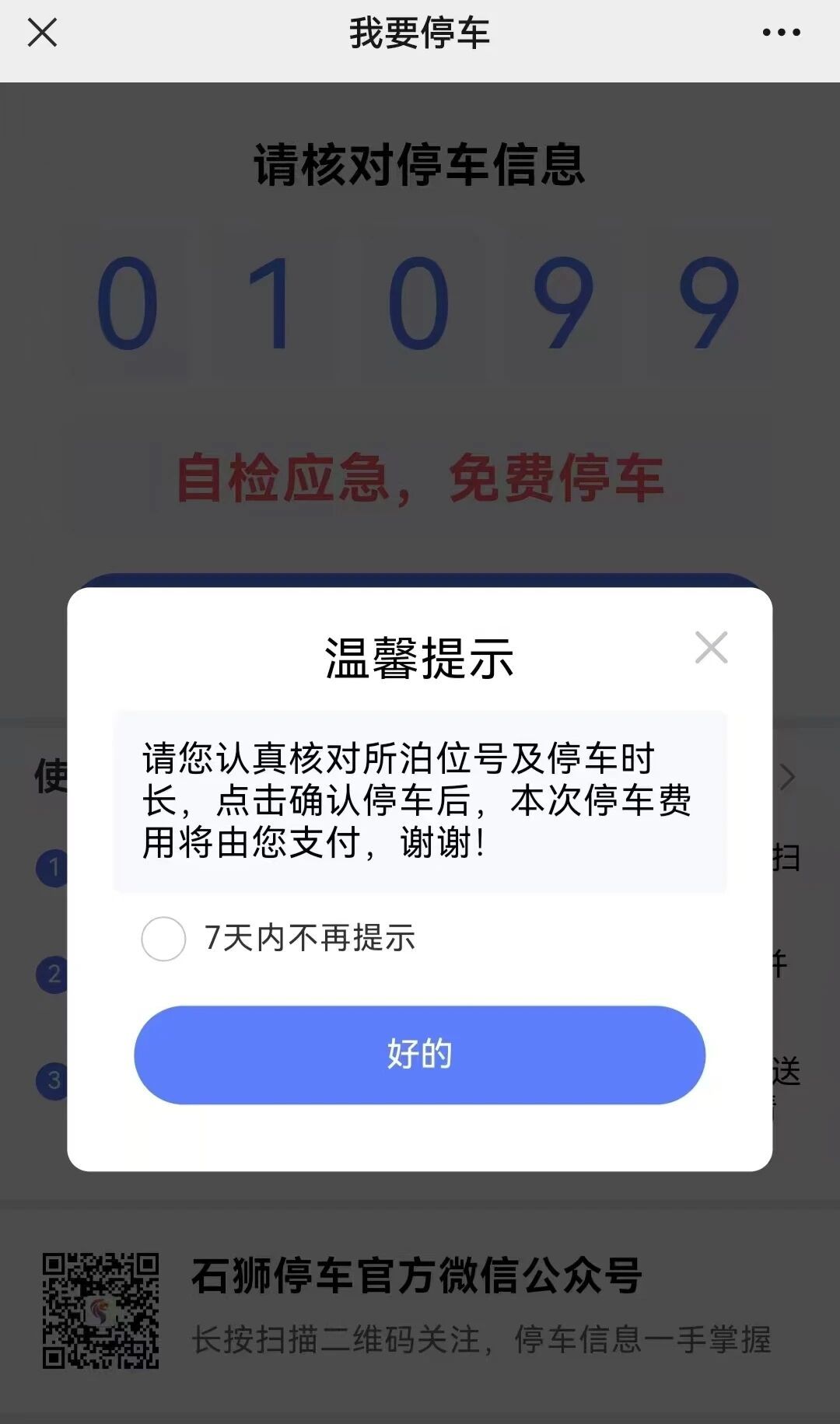Confirm with the 好的 button
The image size is (840, 1424).
[419, 1055]
